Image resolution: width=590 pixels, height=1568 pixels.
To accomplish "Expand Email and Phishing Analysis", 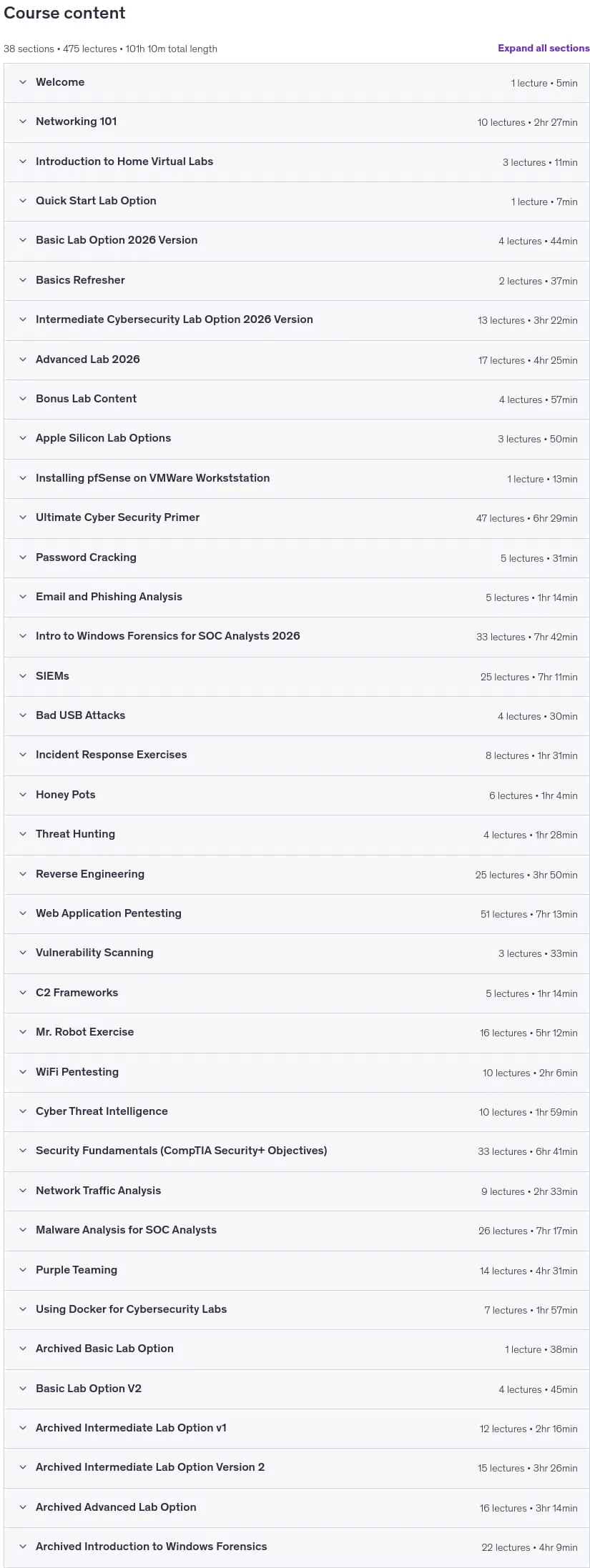I will pyautogui.click(x=297, y=597).
